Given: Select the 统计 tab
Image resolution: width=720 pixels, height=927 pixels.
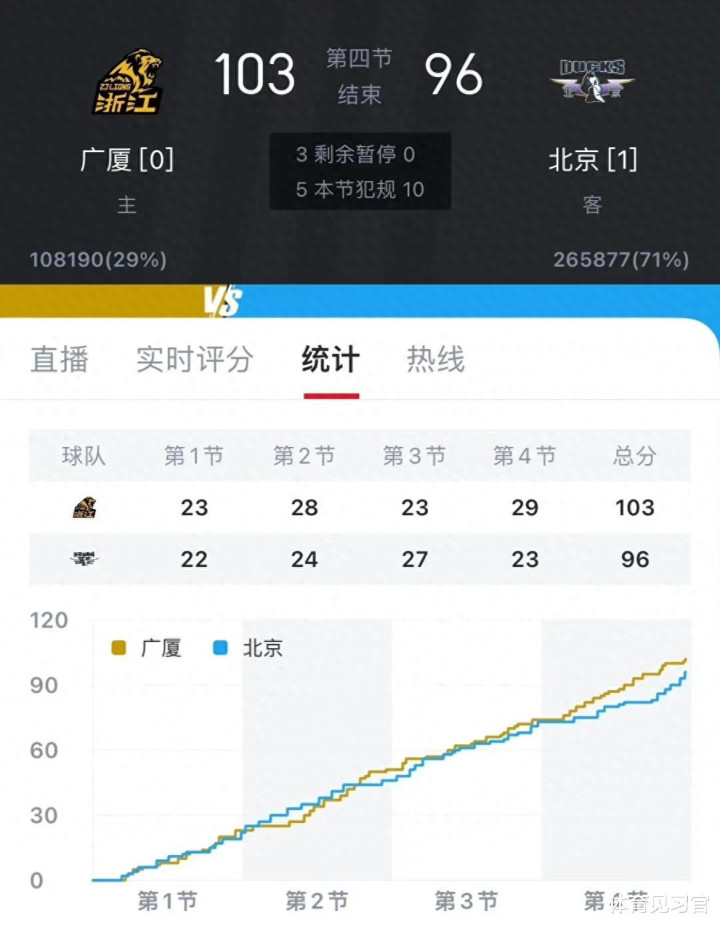Looking at the screenshot, I should (331, 359).
